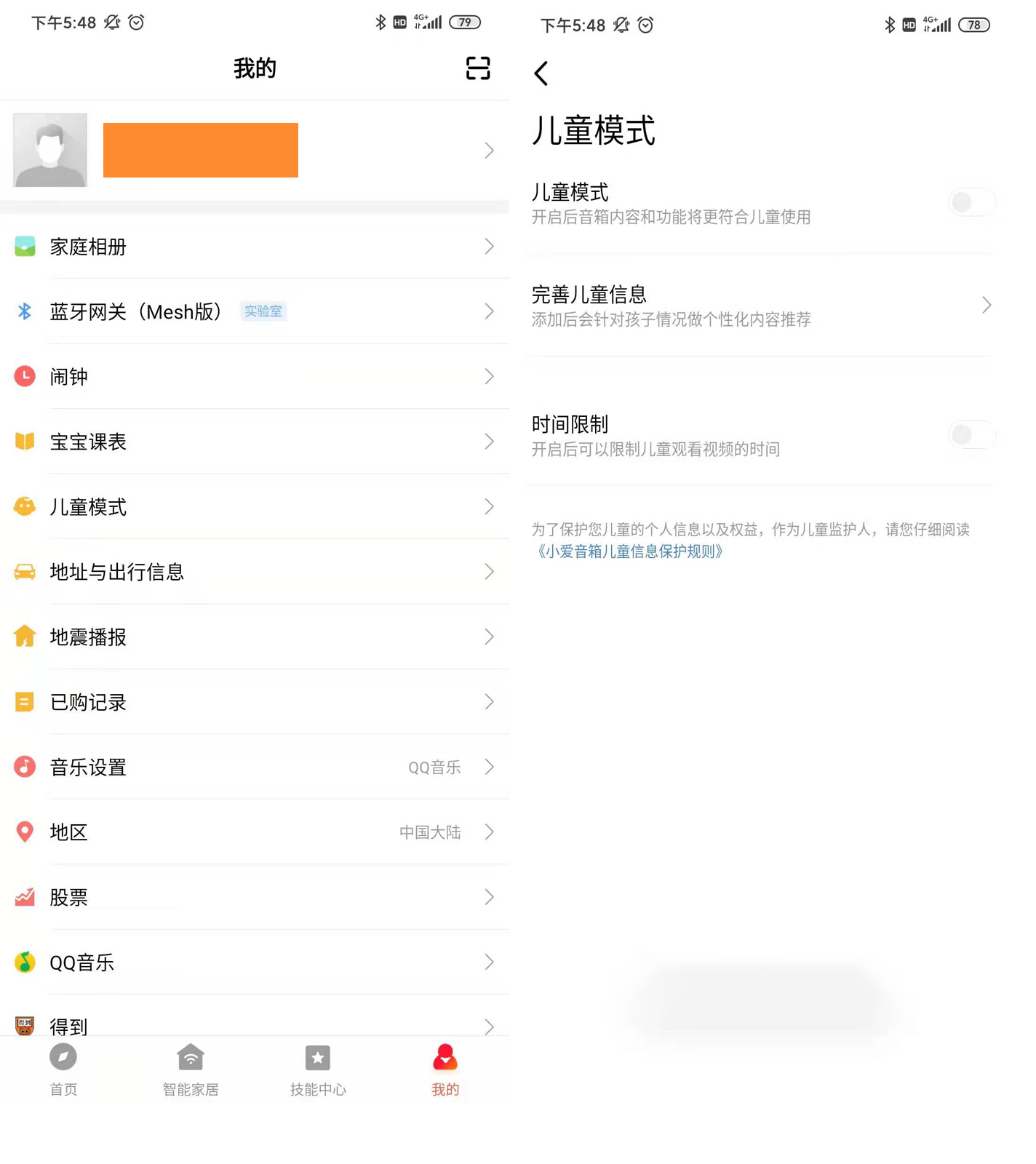
Task: Select 地区 showing 中国大陆
Action: pyautogui.click(x=489, y=832)
